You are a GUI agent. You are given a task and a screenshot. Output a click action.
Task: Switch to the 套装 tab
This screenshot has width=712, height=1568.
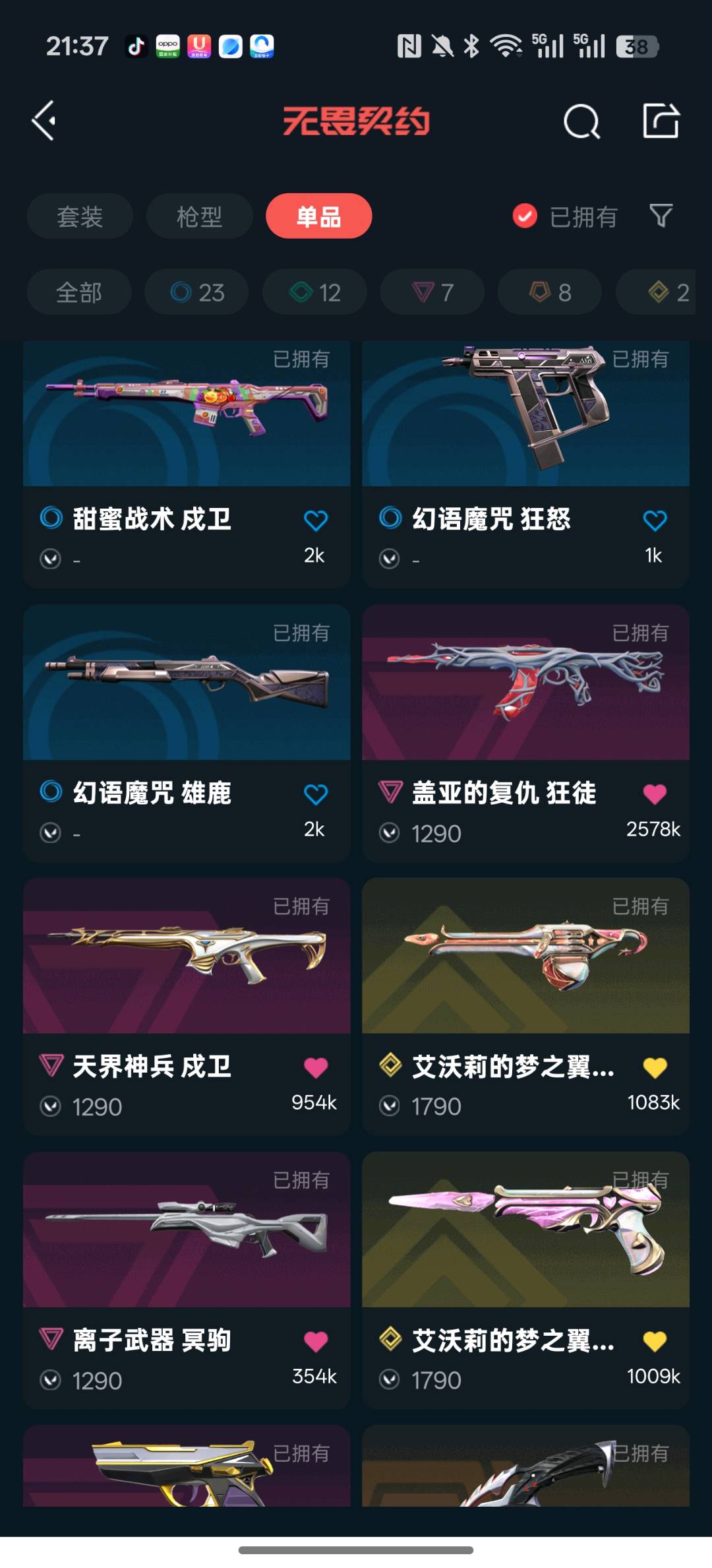click(80, 216)
